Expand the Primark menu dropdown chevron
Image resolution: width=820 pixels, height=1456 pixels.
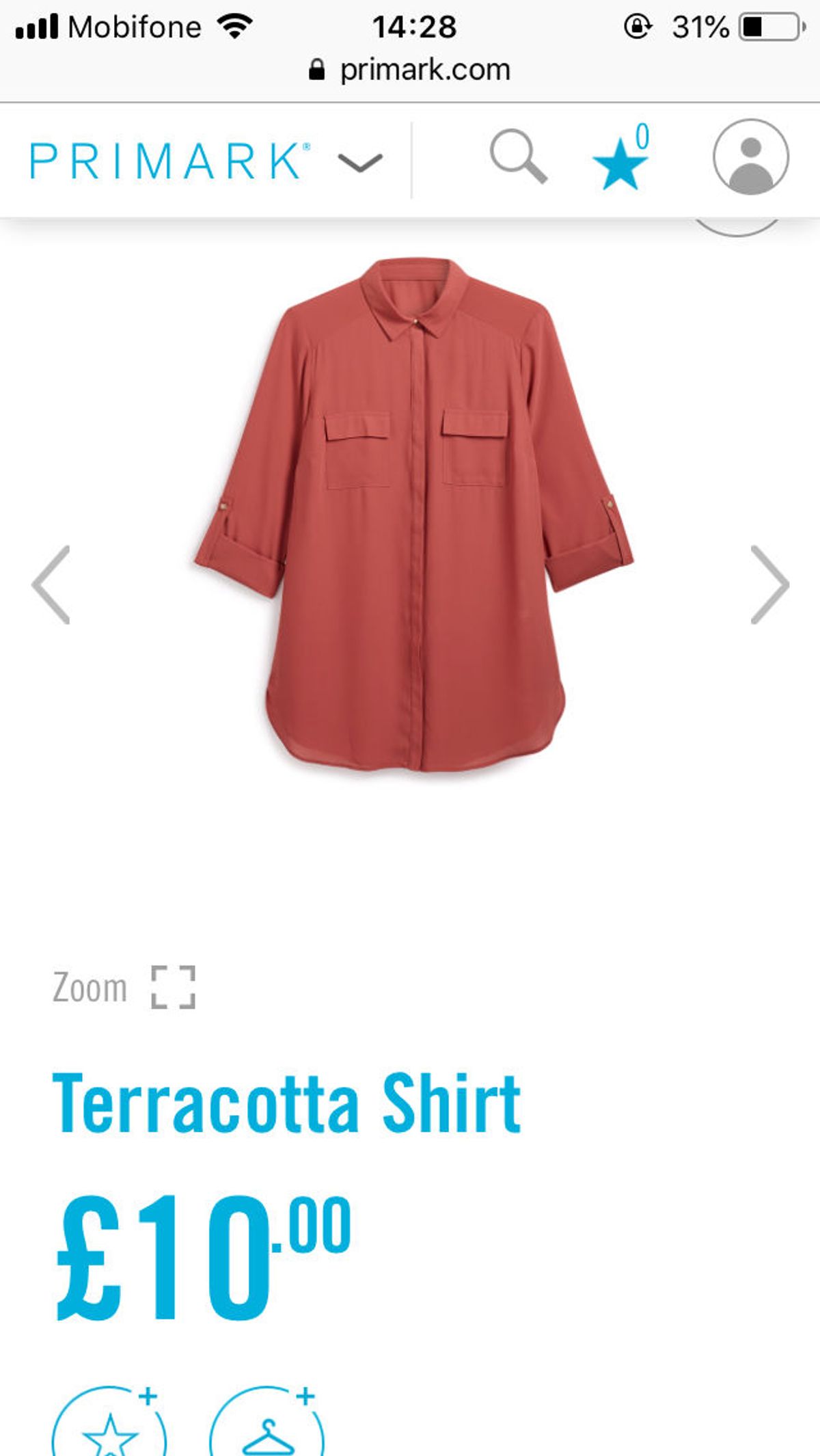(x=360, y=162)
